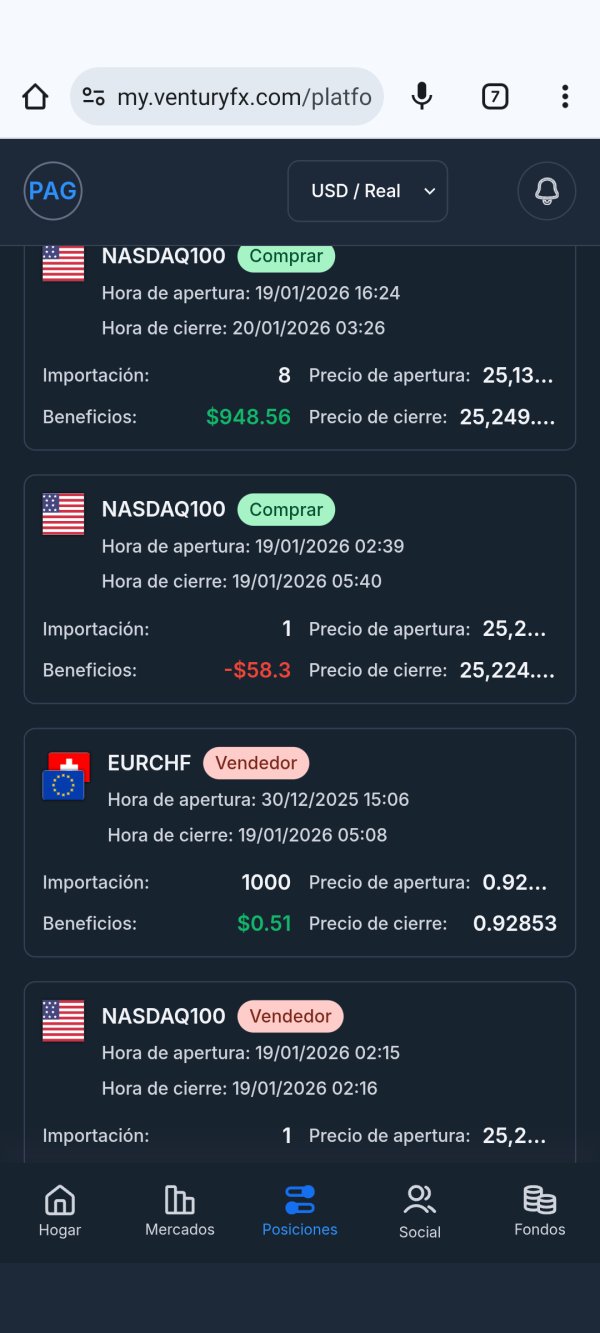Screen dimensions: 600x1333
Task: Open the notifications bell
Action: pos(546,191)
